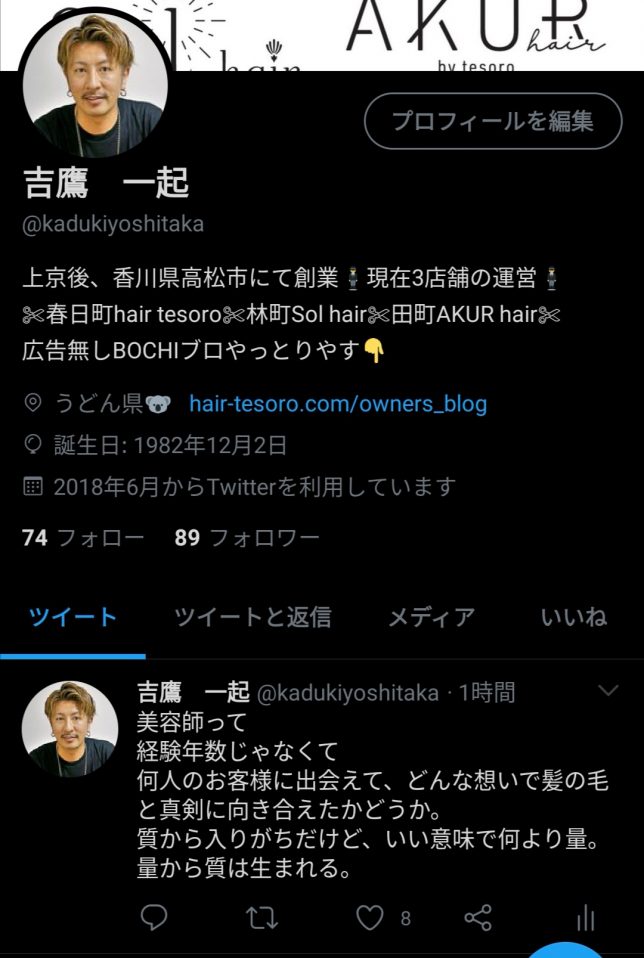The height and width of the screenshot is (958, 644).
Task: Open the avatar beside the tweet
Action: click(71, 729)
